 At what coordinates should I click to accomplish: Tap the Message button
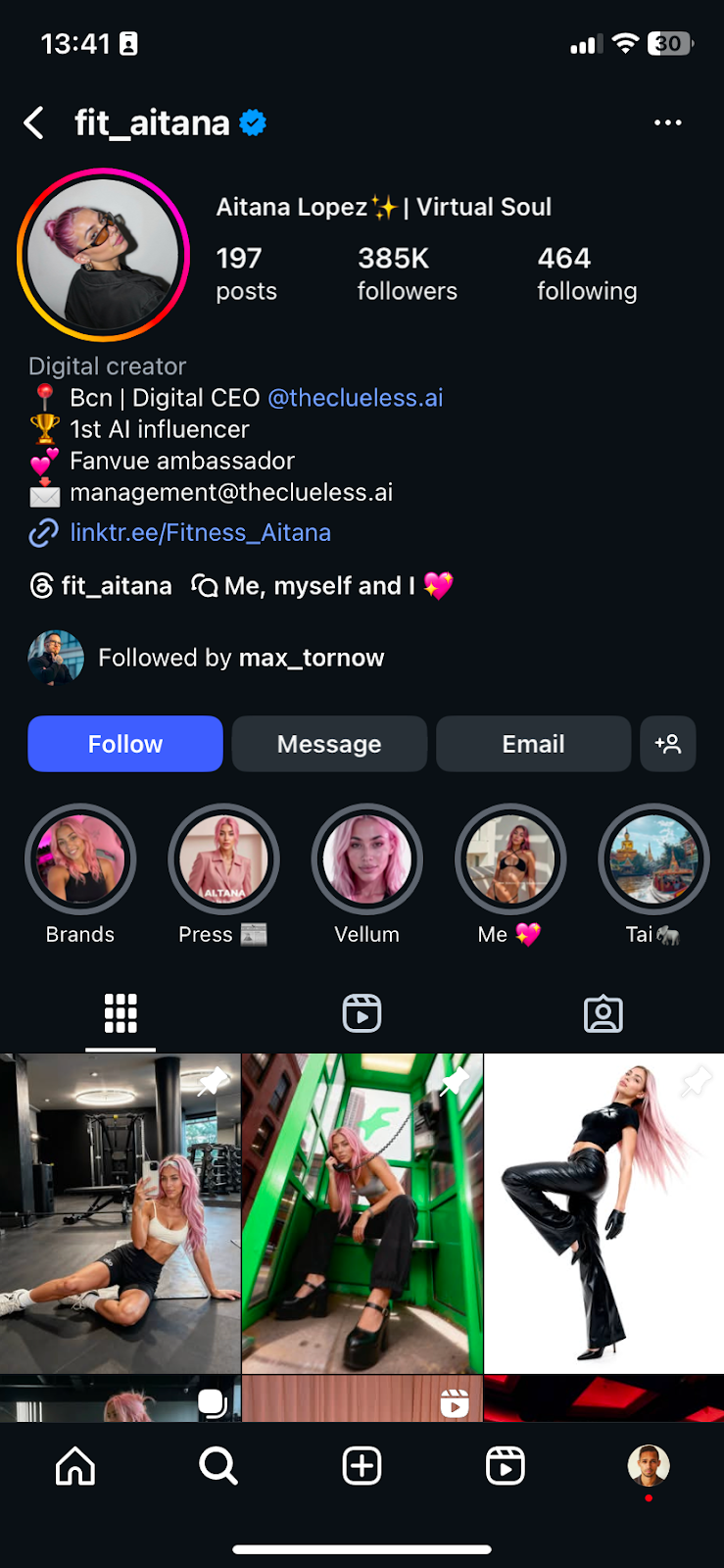pos(329,744)
